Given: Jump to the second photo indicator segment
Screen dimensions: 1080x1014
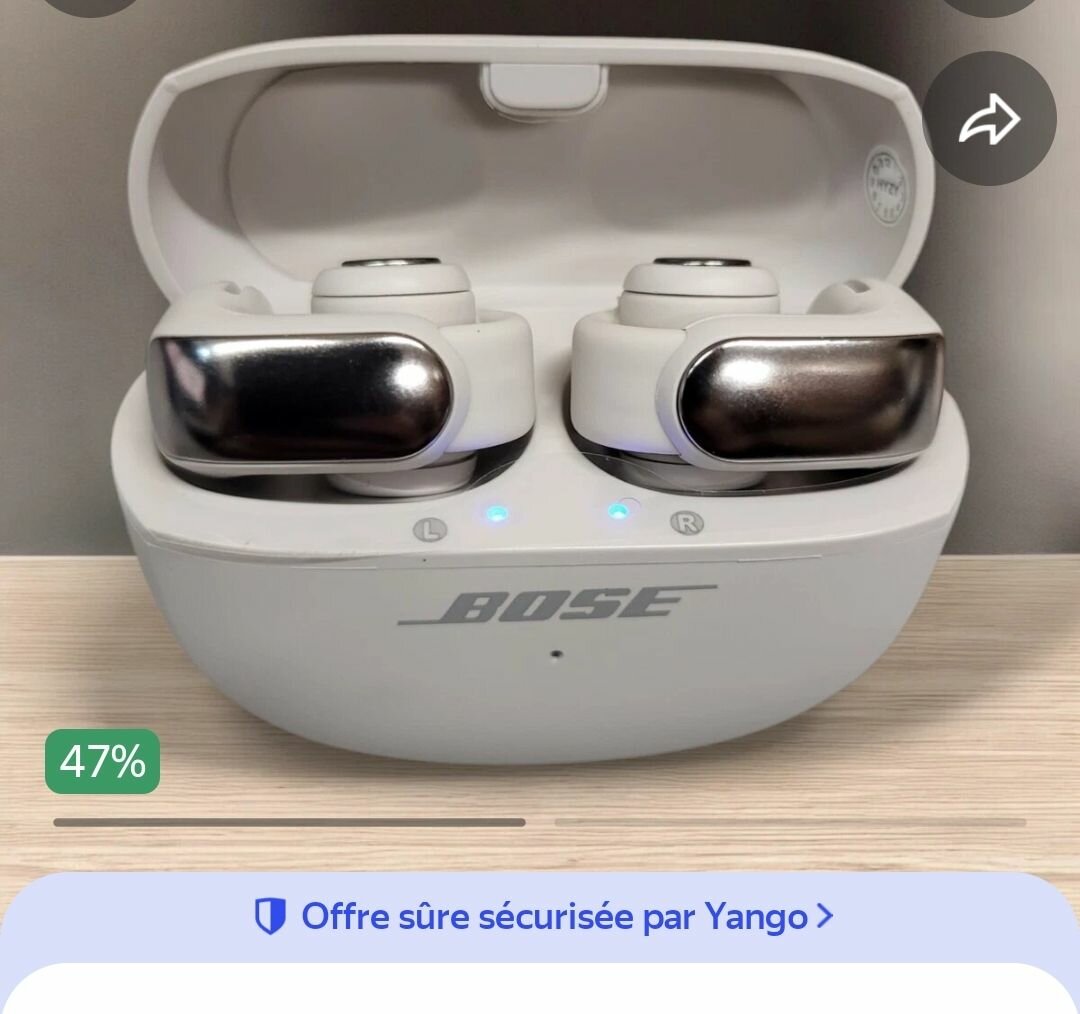Looking at the screenshot, I should click(790, 822).
